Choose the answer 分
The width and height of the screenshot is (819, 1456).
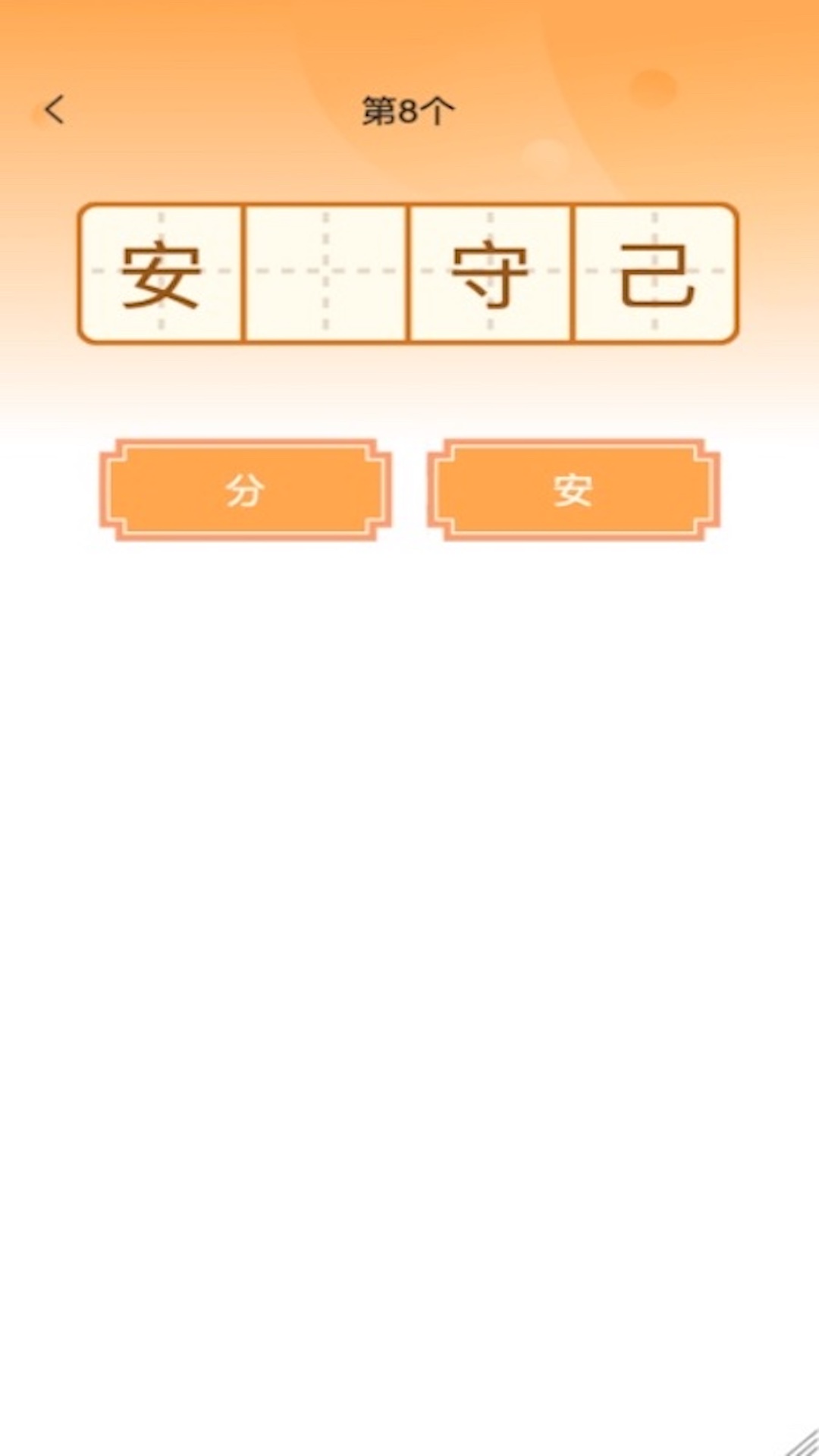245,491
